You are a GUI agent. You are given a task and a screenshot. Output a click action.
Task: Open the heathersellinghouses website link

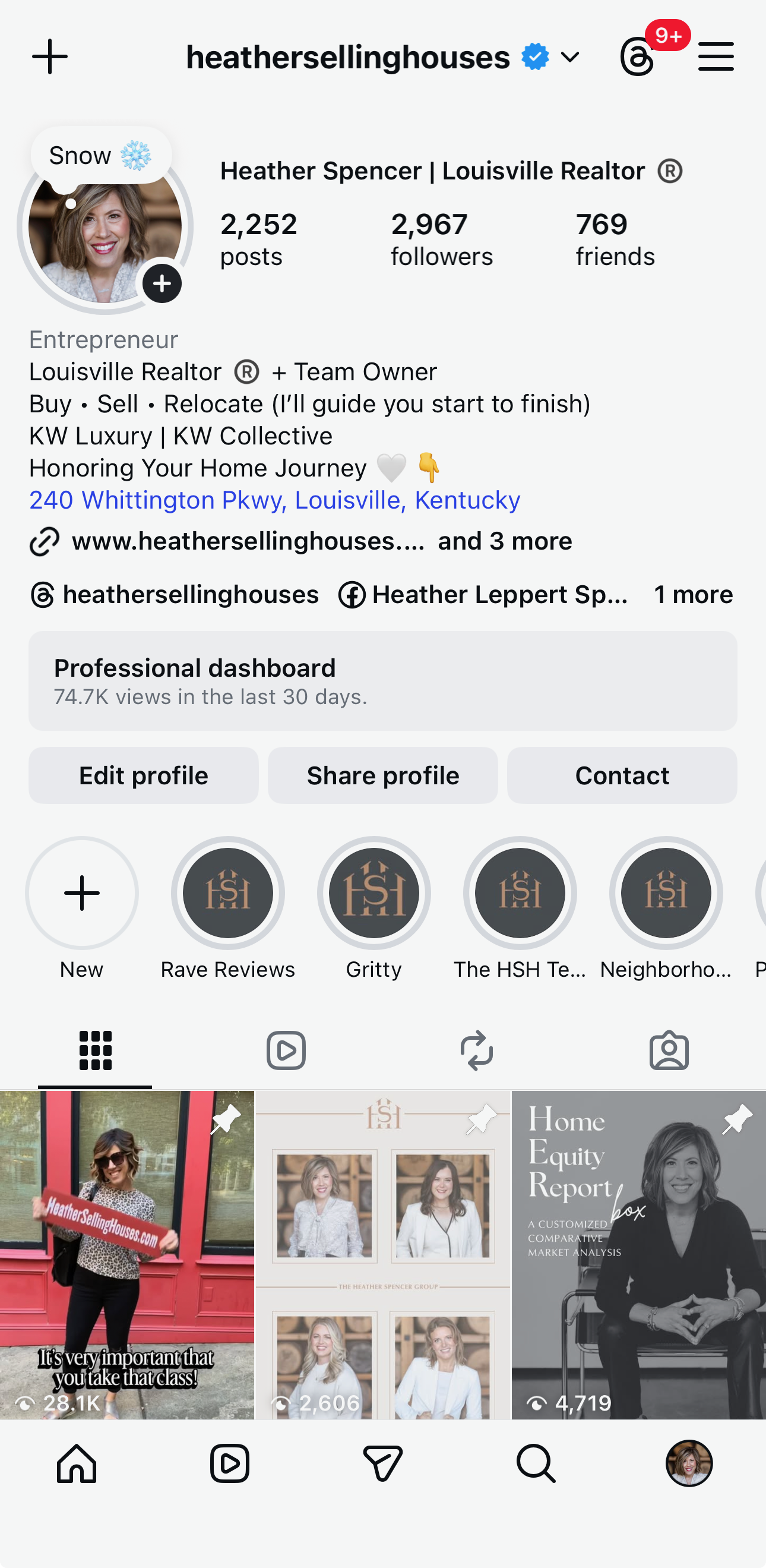[x=248, y=541]
